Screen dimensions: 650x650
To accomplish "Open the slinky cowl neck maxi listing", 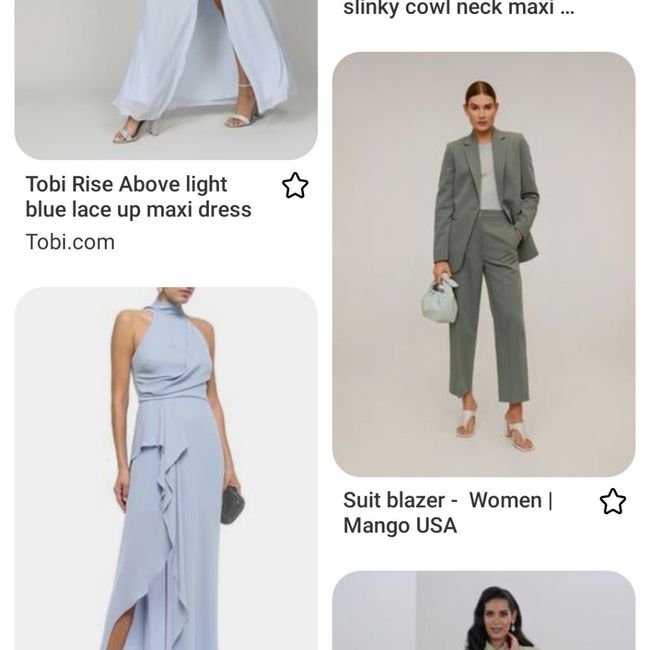I will (459, 10).
